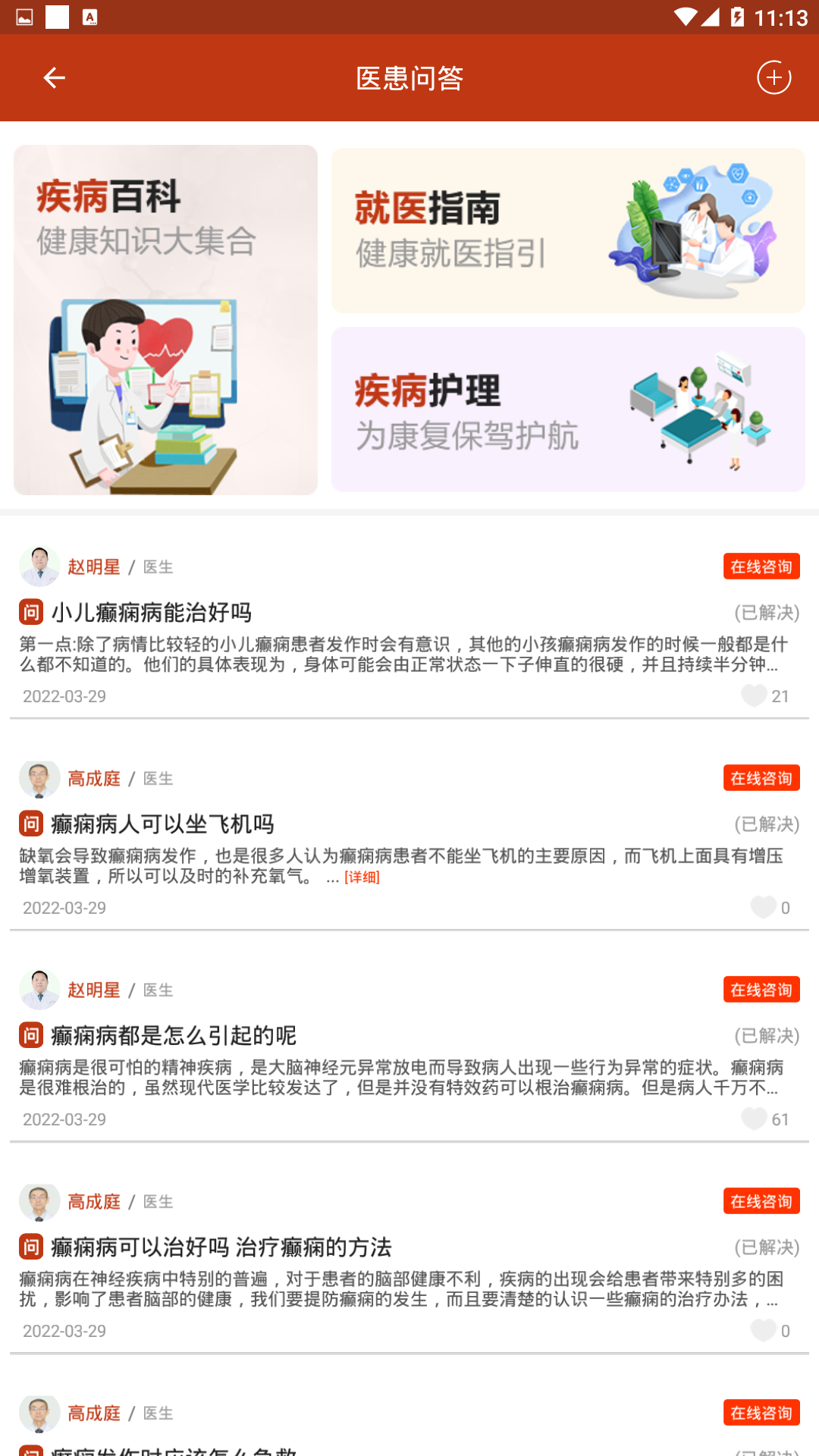The height and width of the screenshot is (1456, 819).
Task: Tap 在线咨询 next to doctor 赵明星
Action: (x=761, y=565)
